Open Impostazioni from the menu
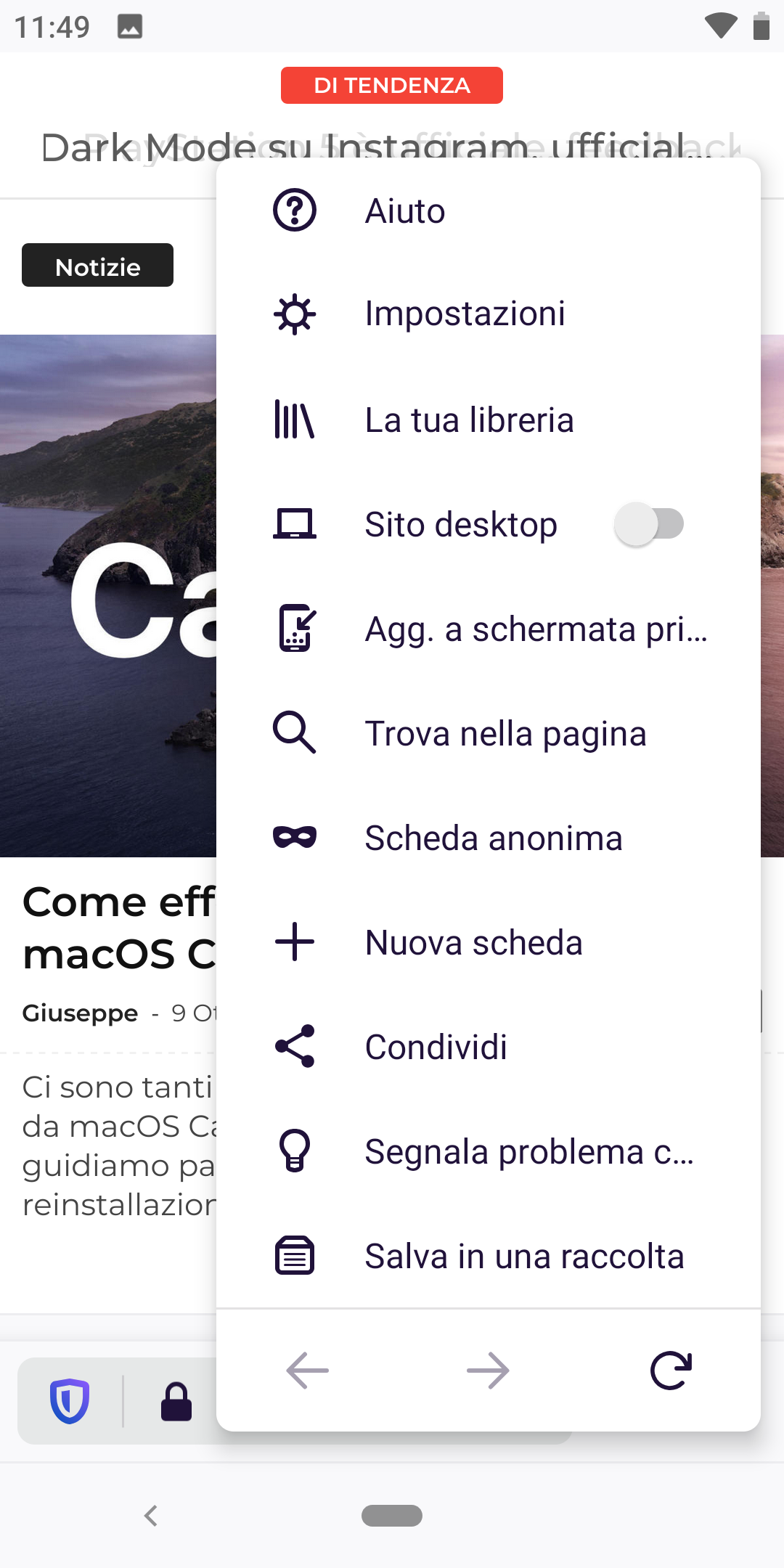The image size is (784, 1568). point(488,314)
